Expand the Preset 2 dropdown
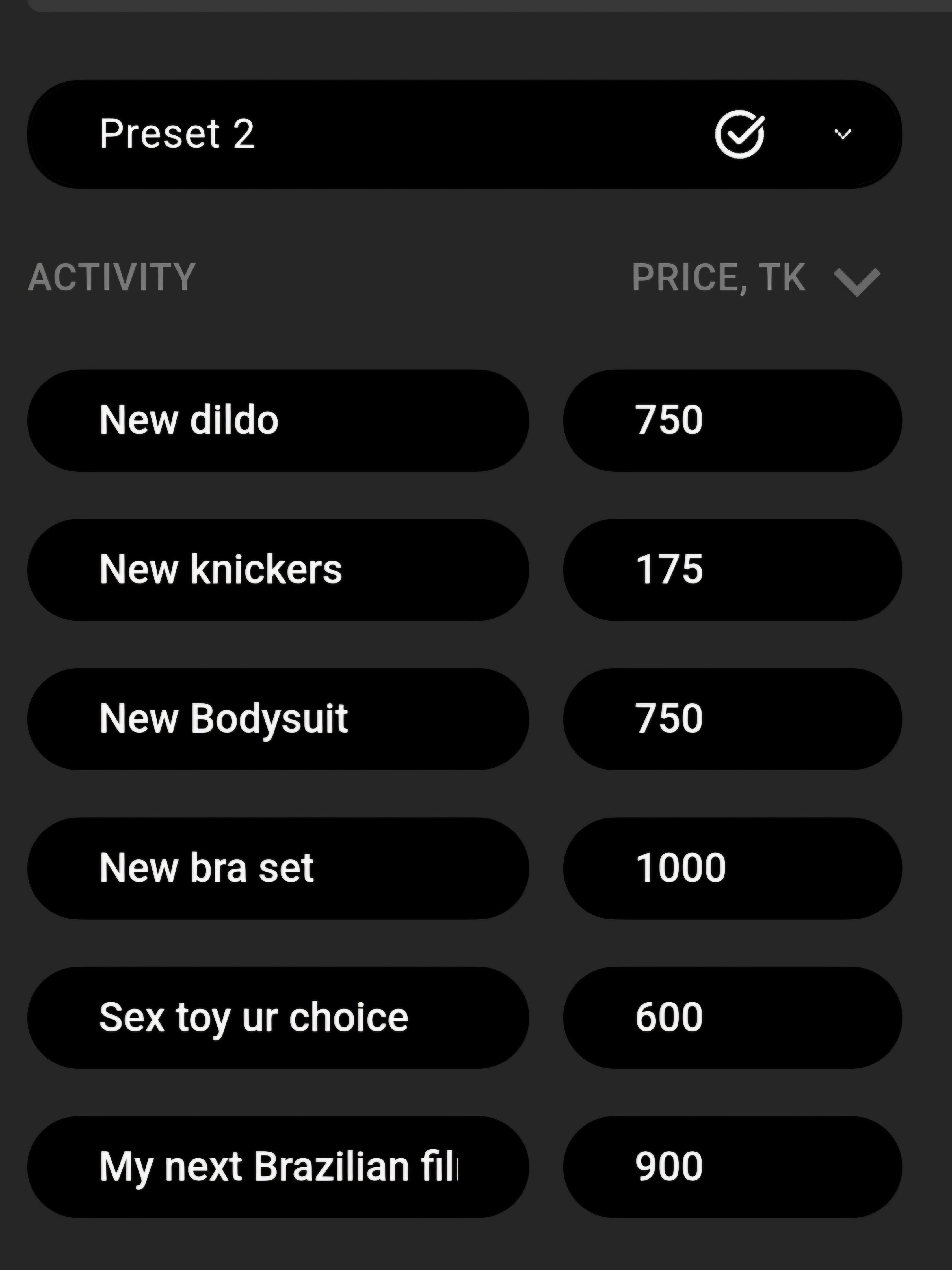The width and height of the screenshot is (952, 1270). (x=842, y=134)
